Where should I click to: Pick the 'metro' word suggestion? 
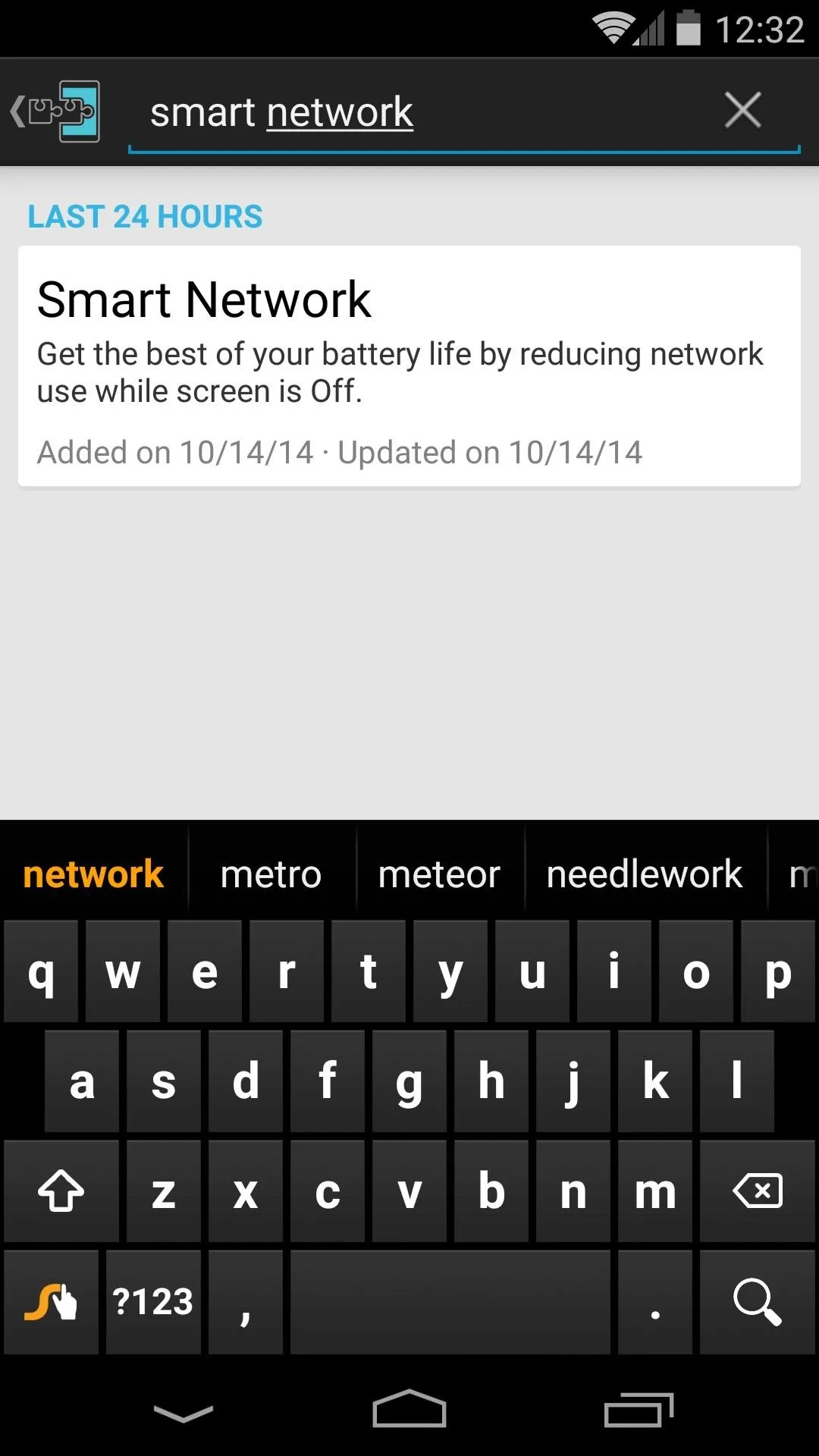click(x=271, y=874)
